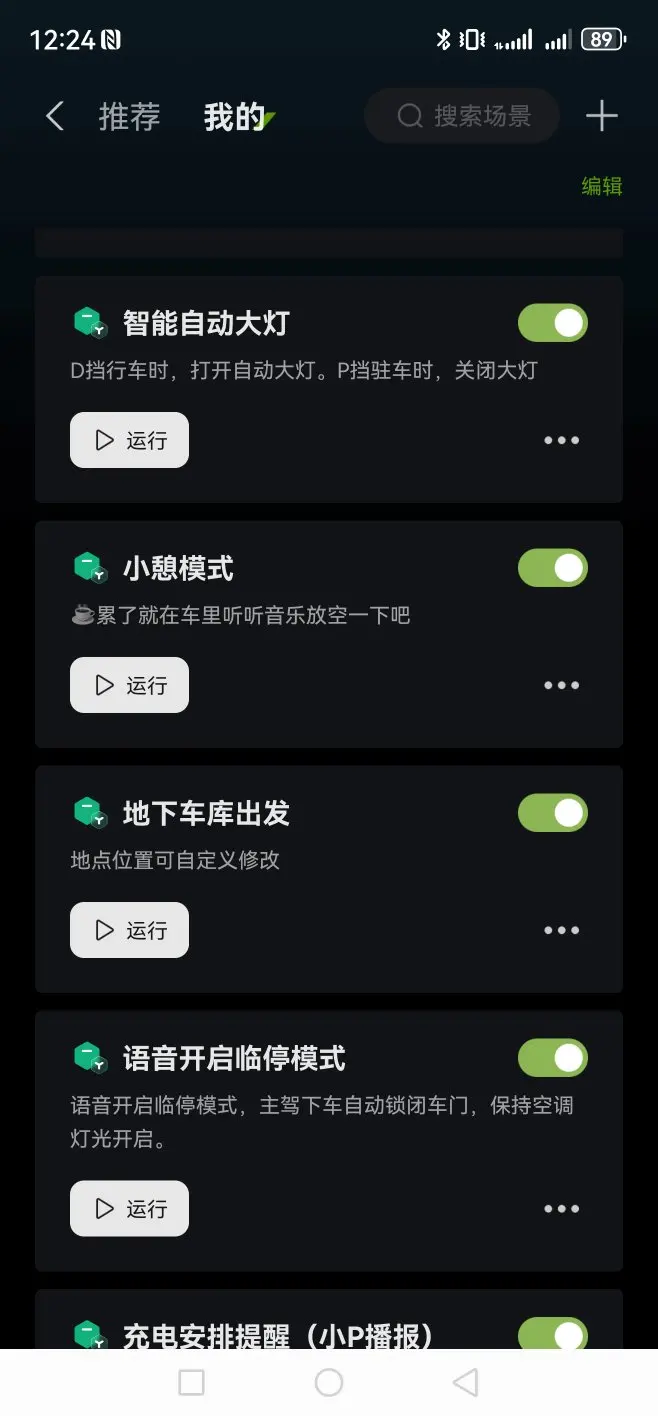Image resolution: width=658 pixels, height=1416 pixels.
Task: Run the 地下车库出发 scene
Action: click(129, 930)
